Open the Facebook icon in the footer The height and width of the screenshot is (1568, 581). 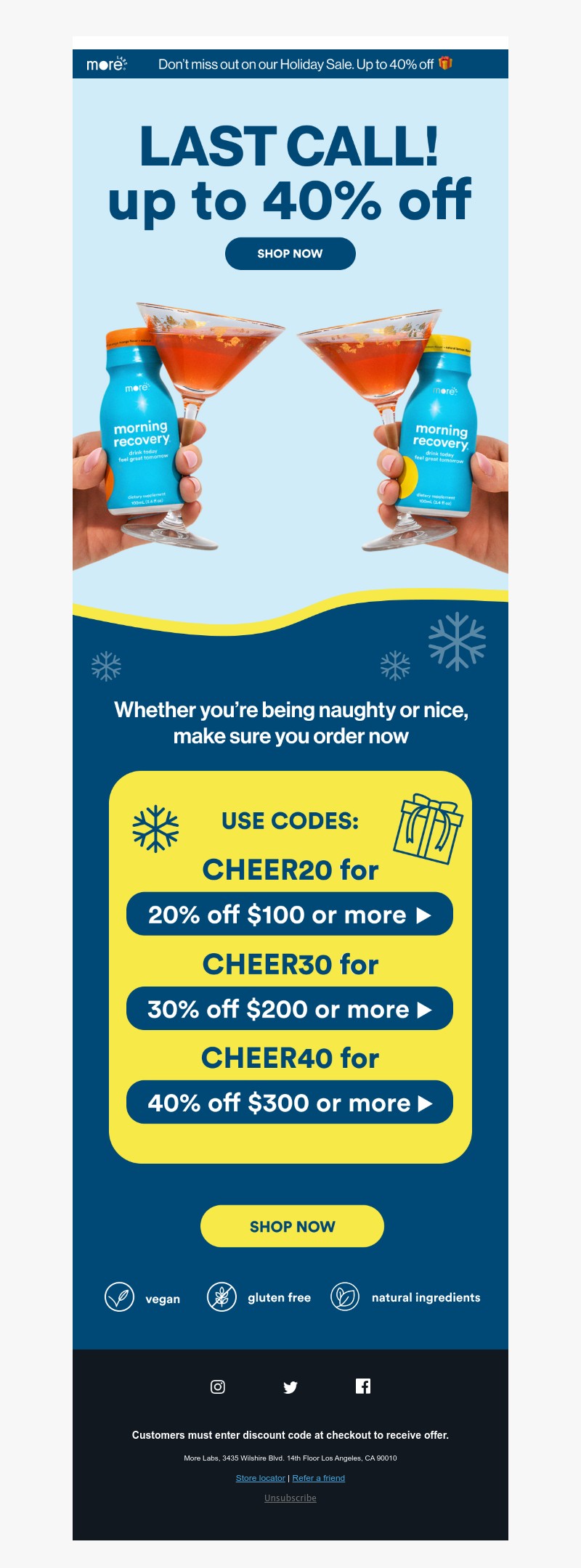click(x=363, y=1386)
